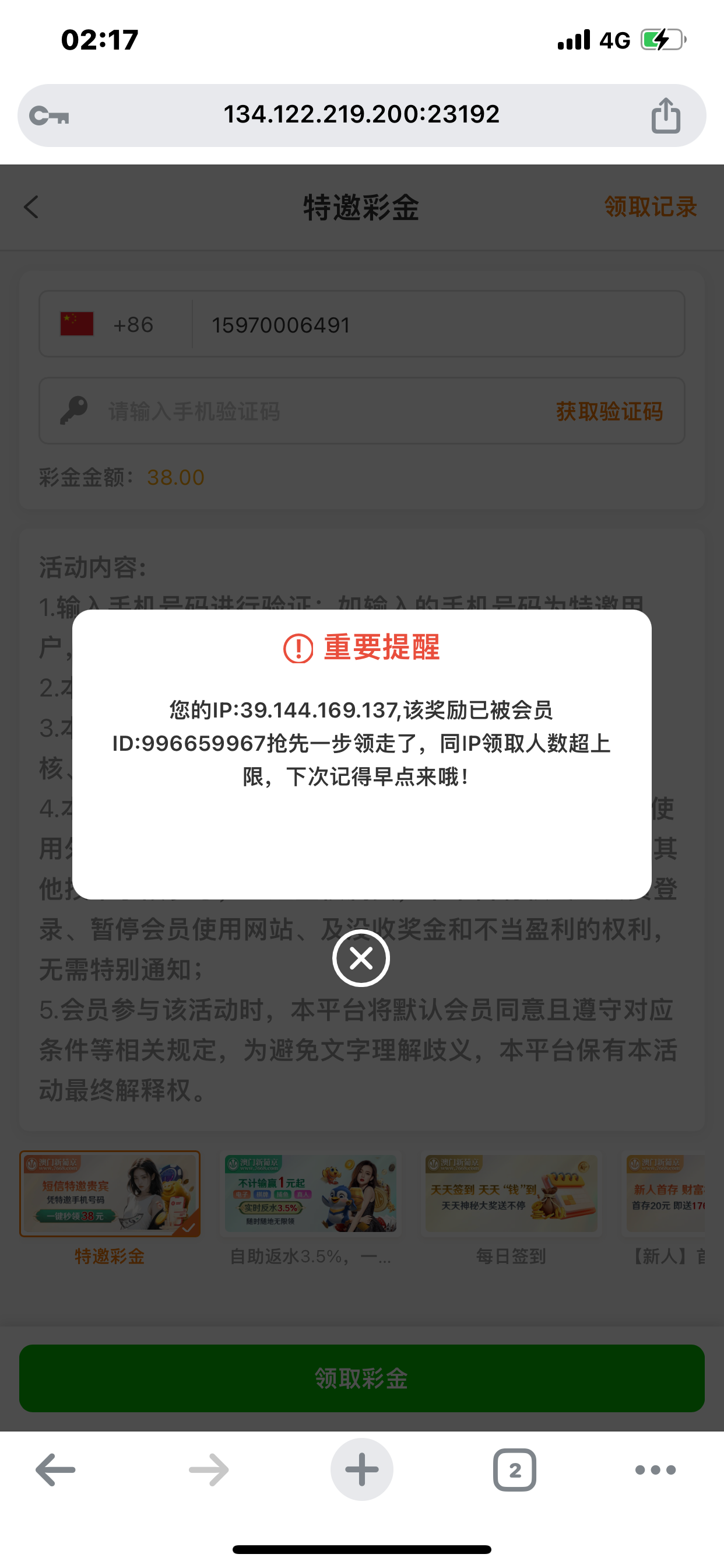Share the current page
The height and width of the screenshot is (1568, 724).
tap(666, 115)
